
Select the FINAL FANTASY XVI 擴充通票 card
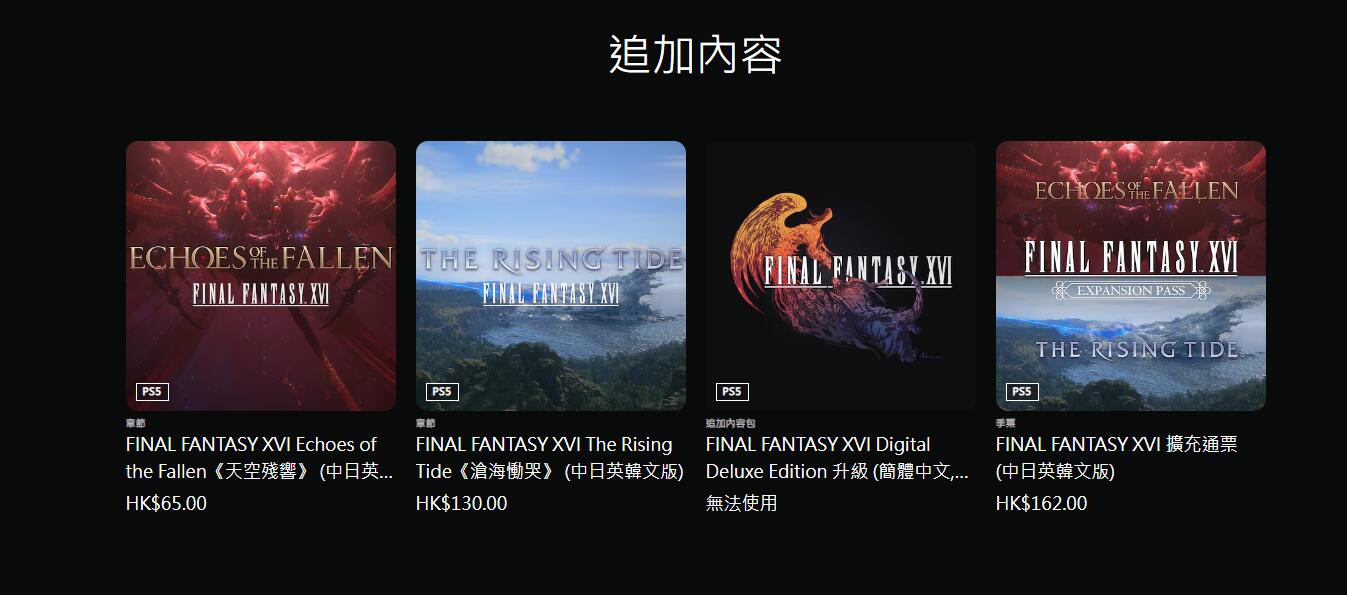pos(1130,275)
